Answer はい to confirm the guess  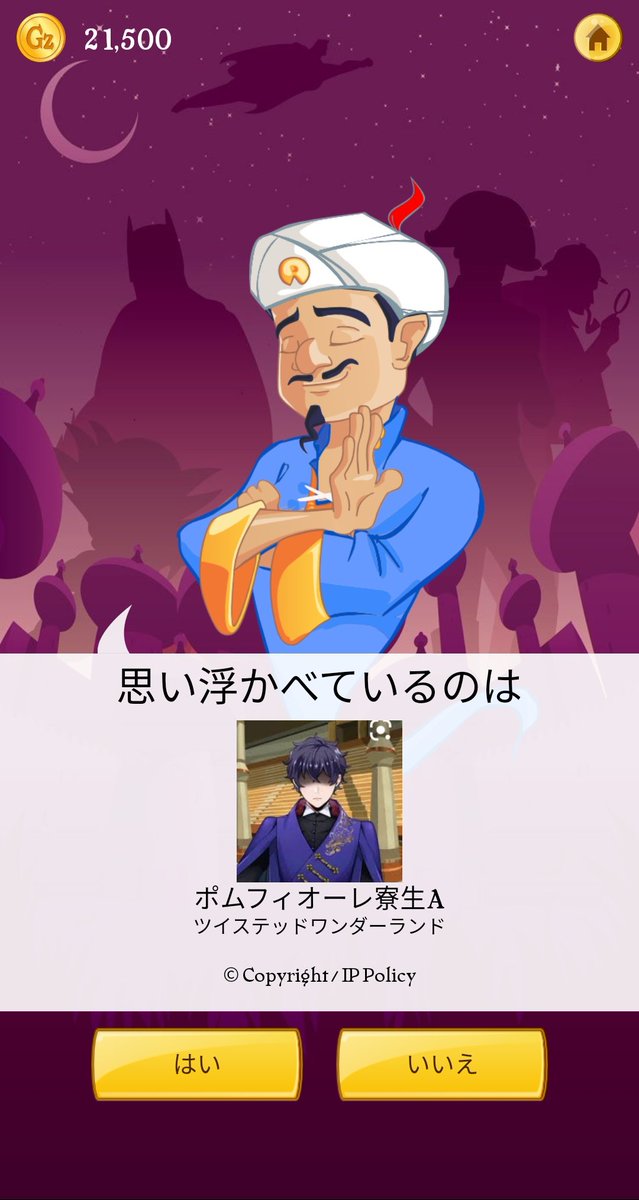tap(197, 1064)
